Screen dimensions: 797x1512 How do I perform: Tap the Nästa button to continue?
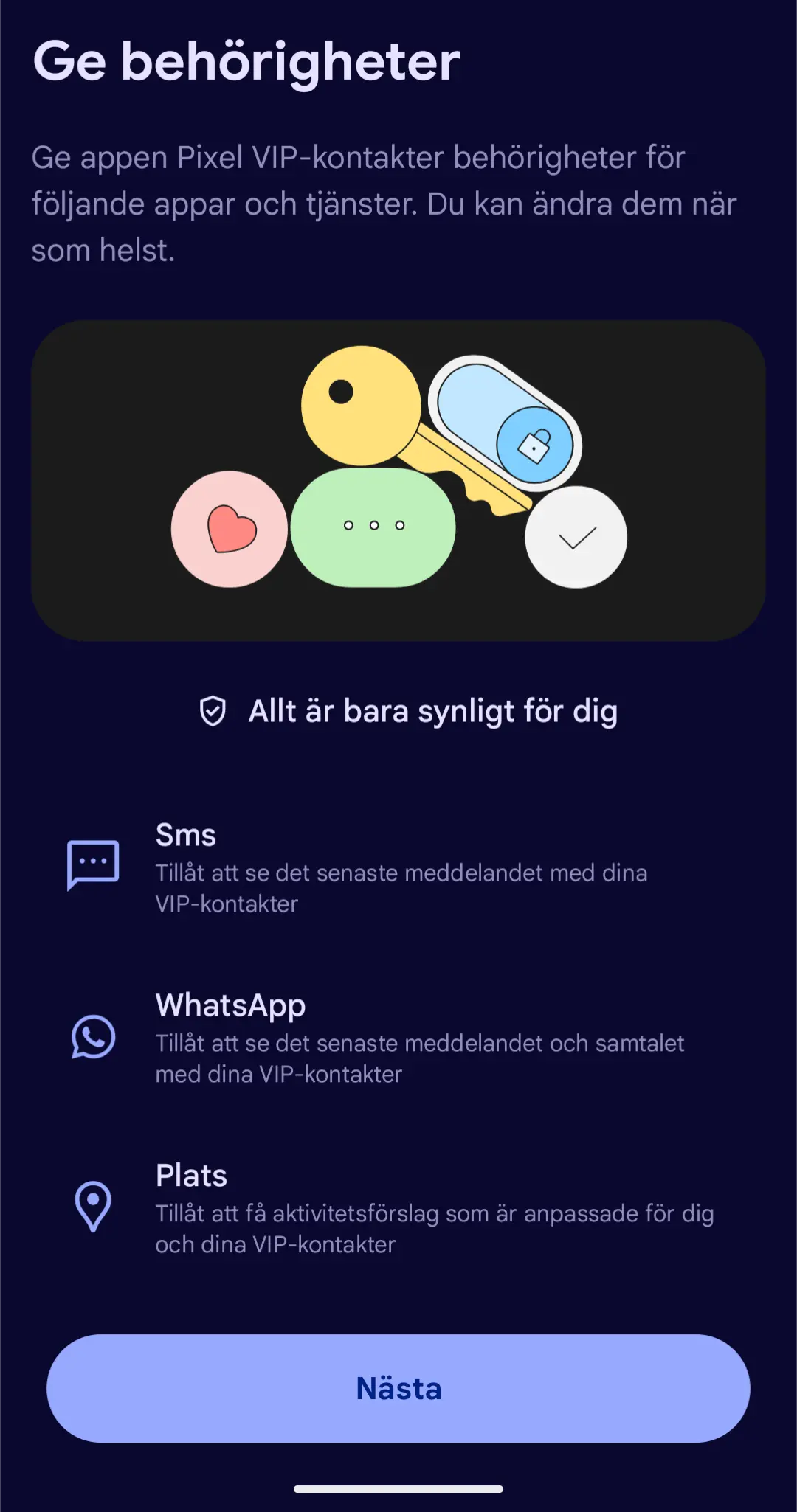(398, 1388)
